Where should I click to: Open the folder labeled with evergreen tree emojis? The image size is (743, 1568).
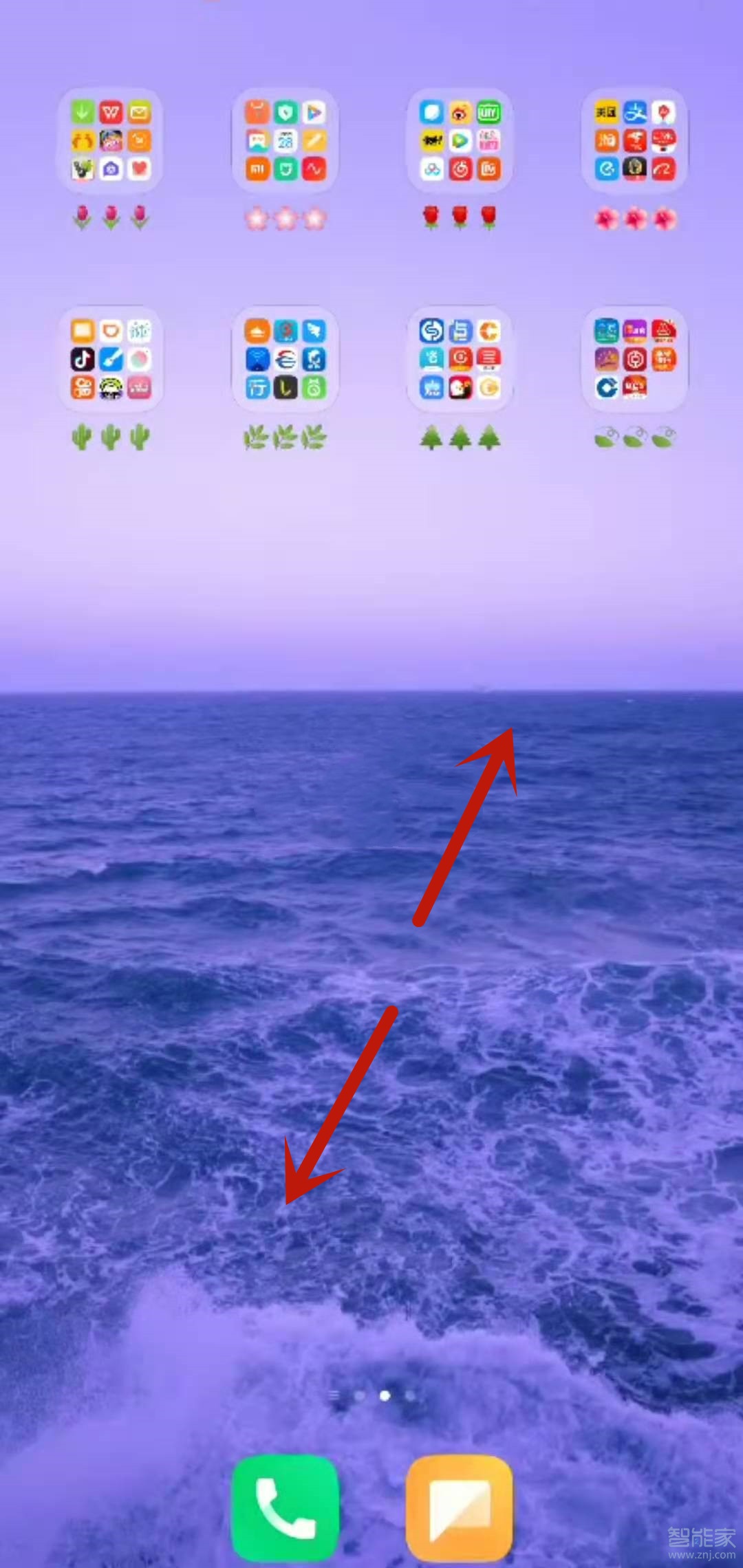pyautogui.click(x=460, y=360)
